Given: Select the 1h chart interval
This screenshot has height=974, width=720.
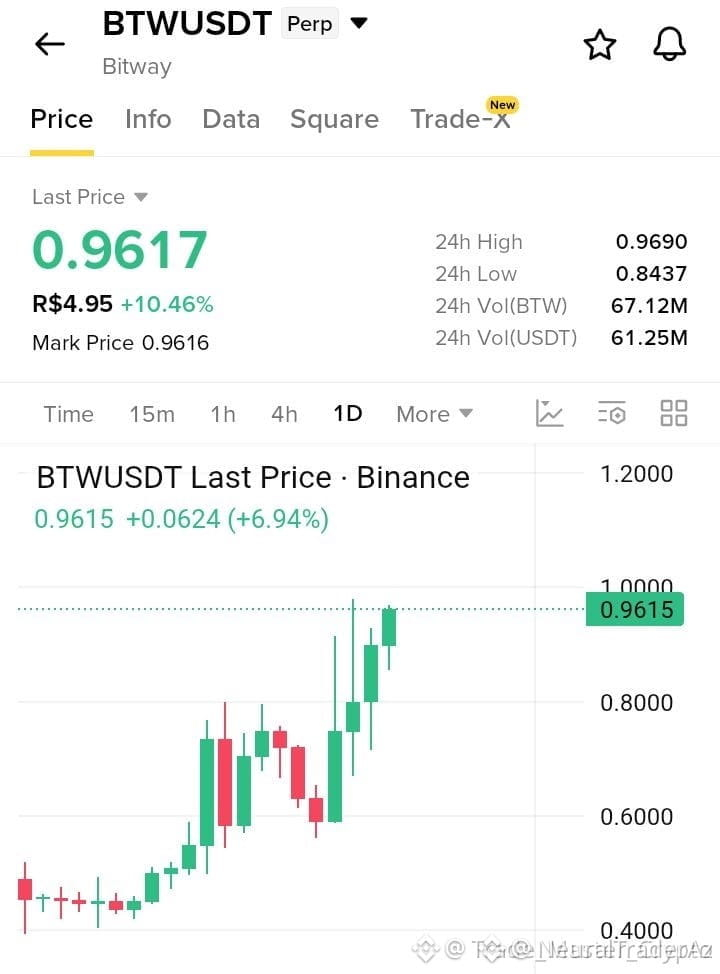Looking at the screenshot, I should tap(223, 414).
